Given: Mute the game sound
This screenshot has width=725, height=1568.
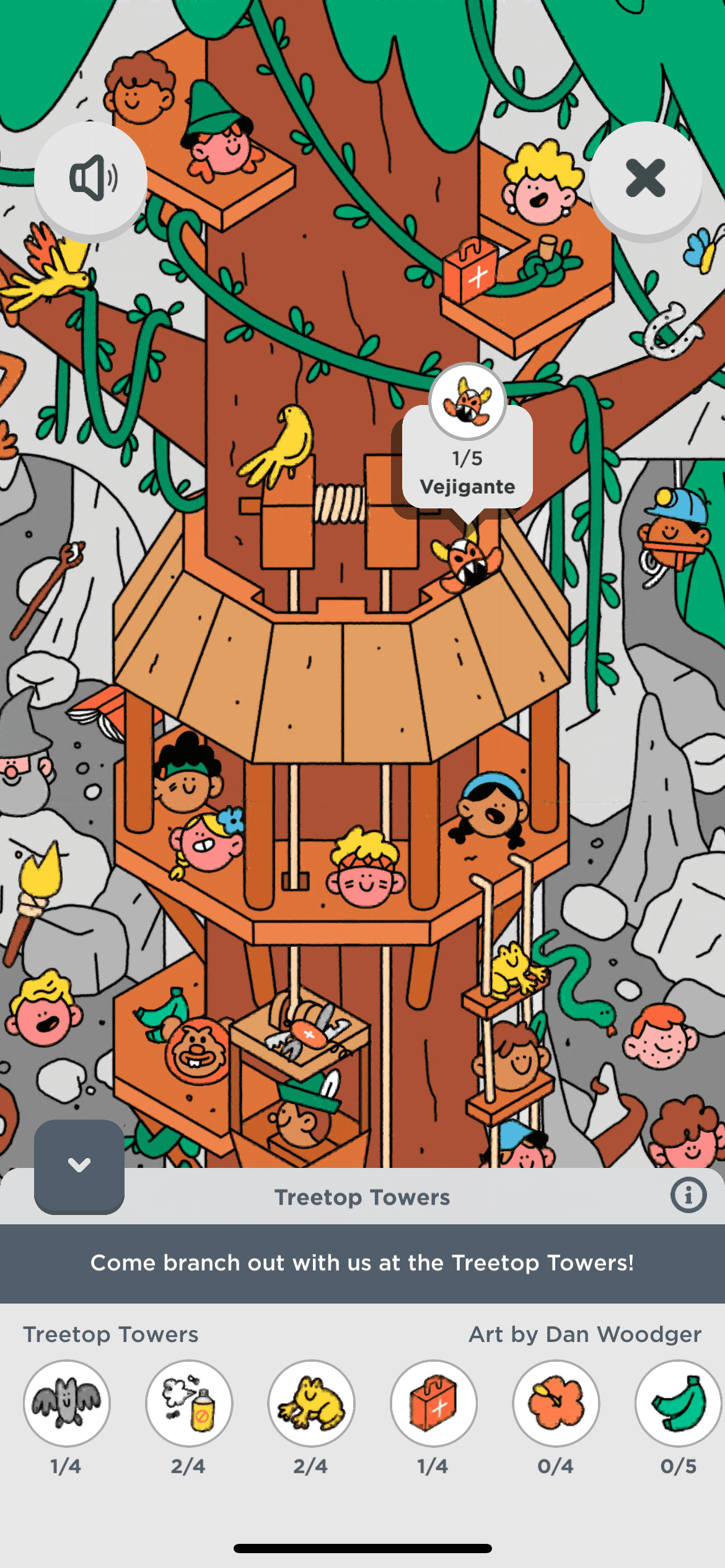Looking at the screenshot, I should (x=91, y=178).
